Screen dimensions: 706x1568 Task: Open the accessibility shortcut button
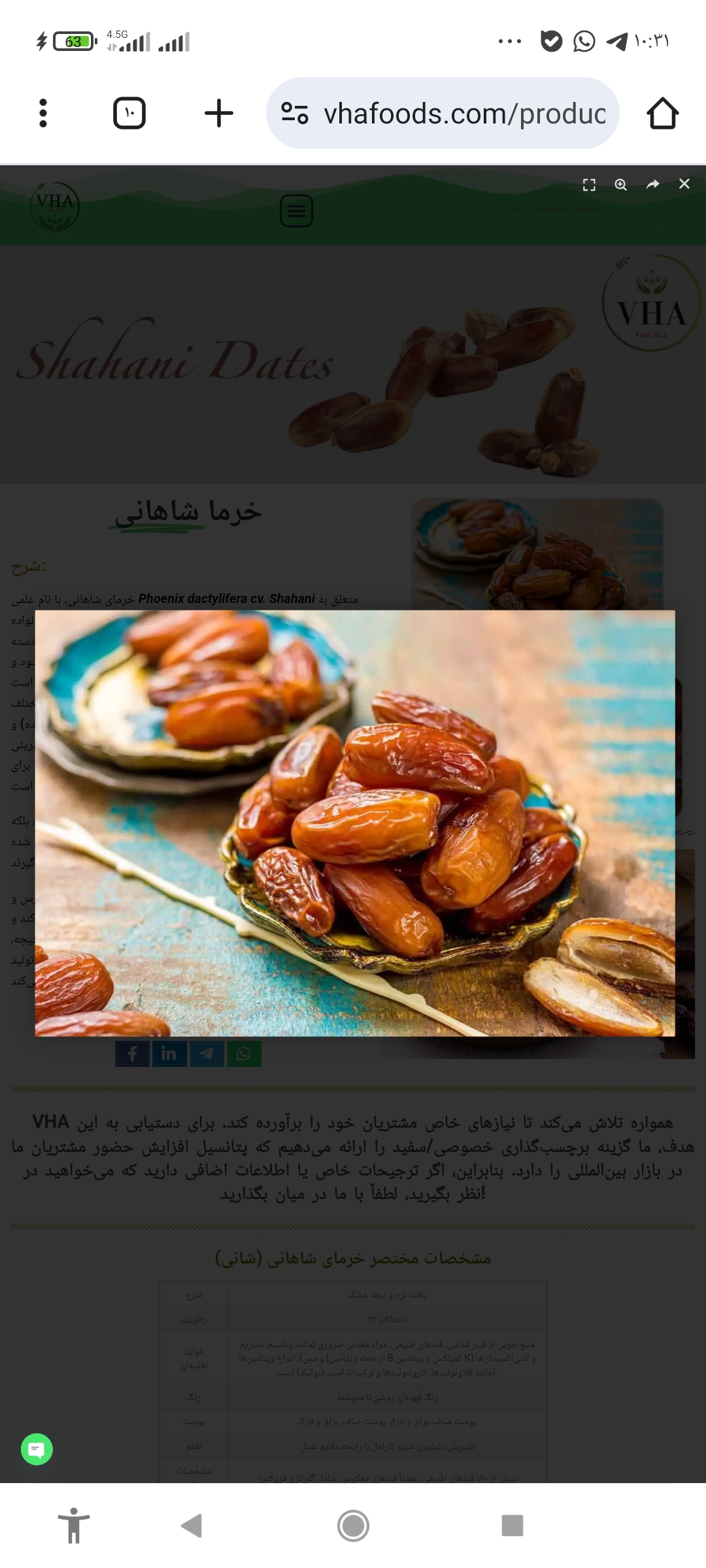(x=74, y=1526)
